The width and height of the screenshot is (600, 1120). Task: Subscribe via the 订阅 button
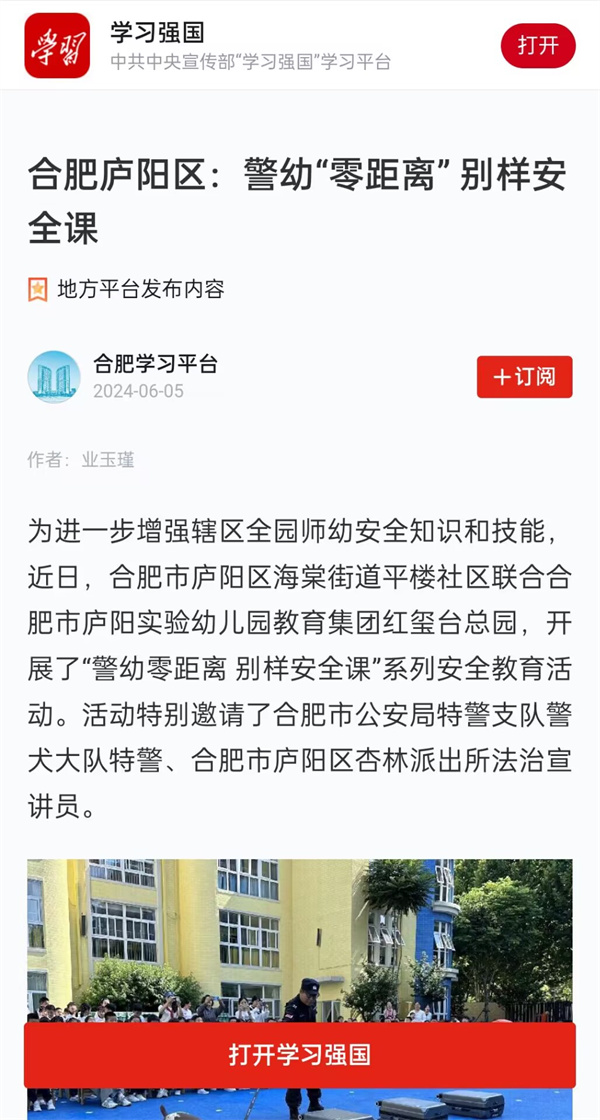tap(524, 376)
